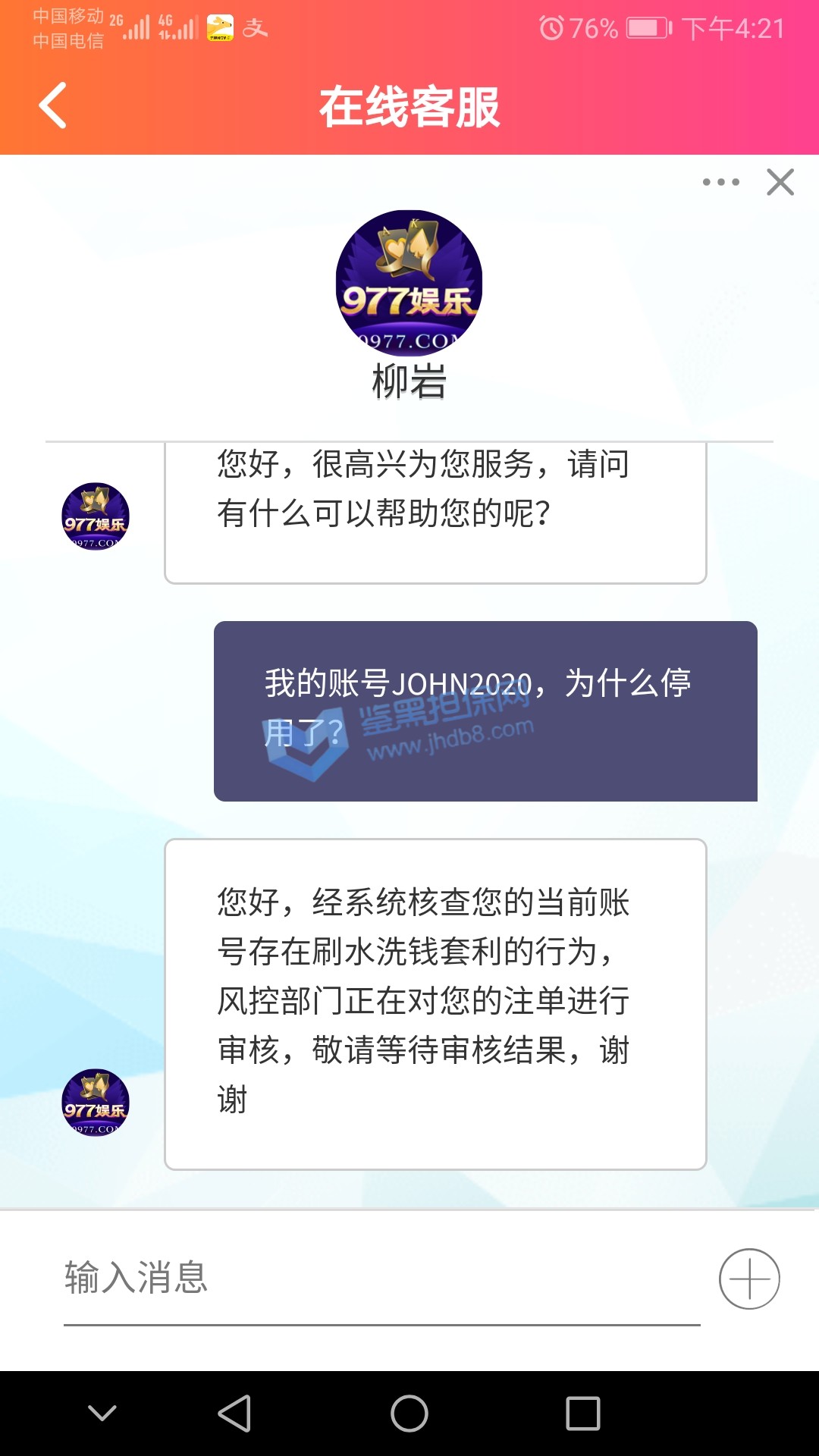Screen dimensions: 819x1456
Task: Open the three-dot more options menu
Action: tap(720, 182)
